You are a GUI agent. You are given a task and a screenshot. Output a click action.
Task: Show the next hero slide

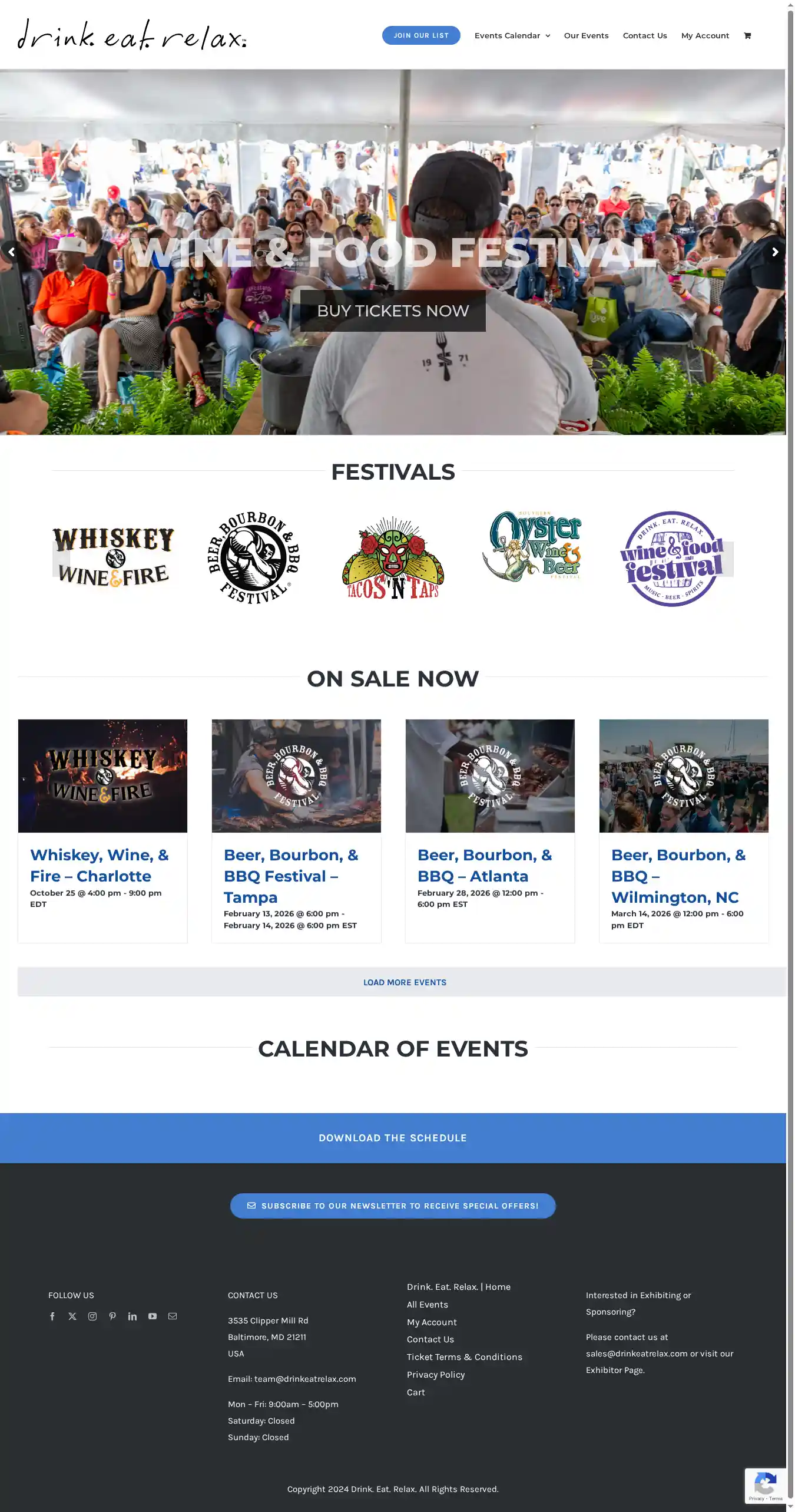774,252
